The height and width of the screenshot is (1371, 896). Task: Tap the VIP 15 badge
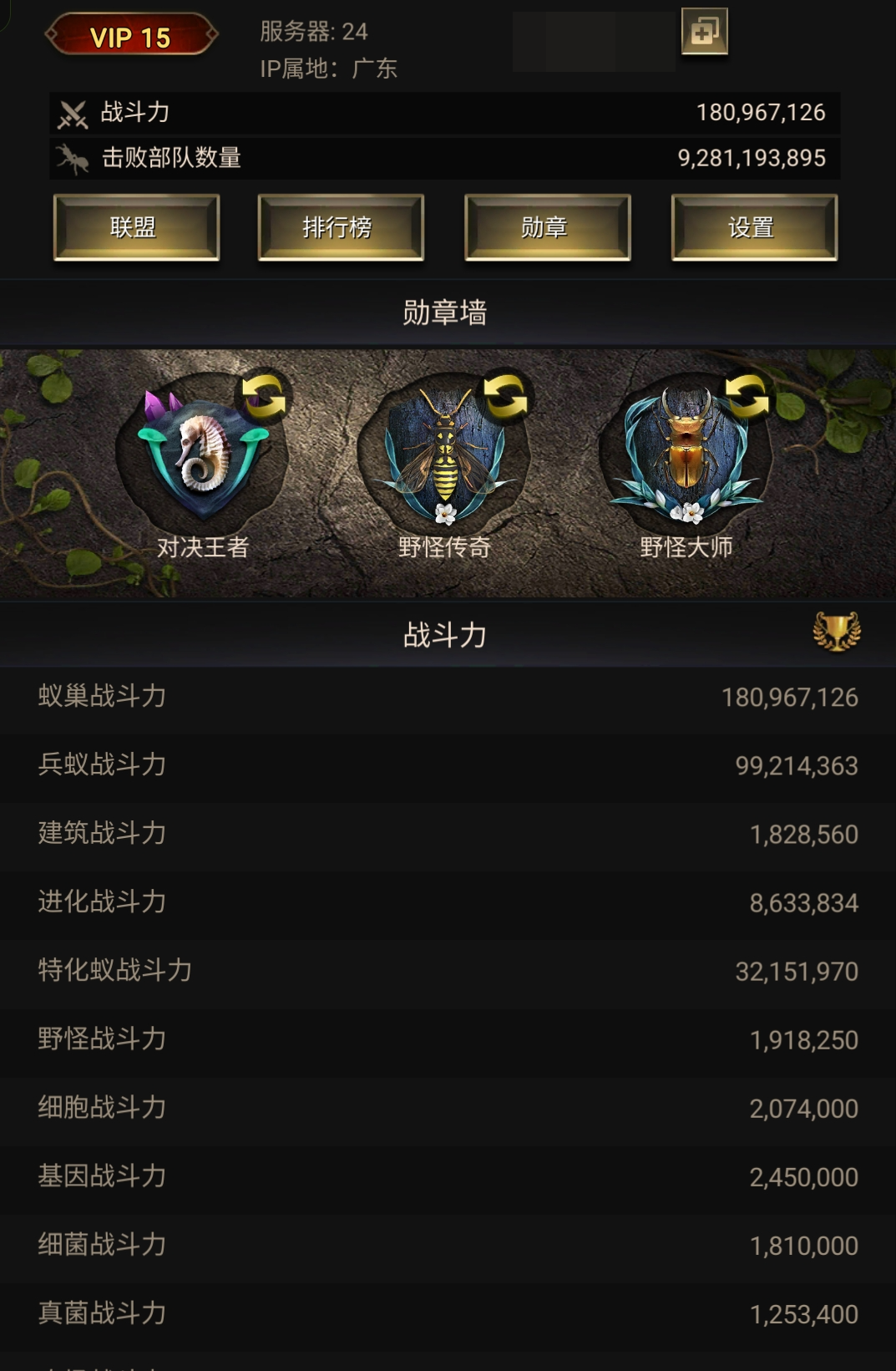tap(131, 37)
